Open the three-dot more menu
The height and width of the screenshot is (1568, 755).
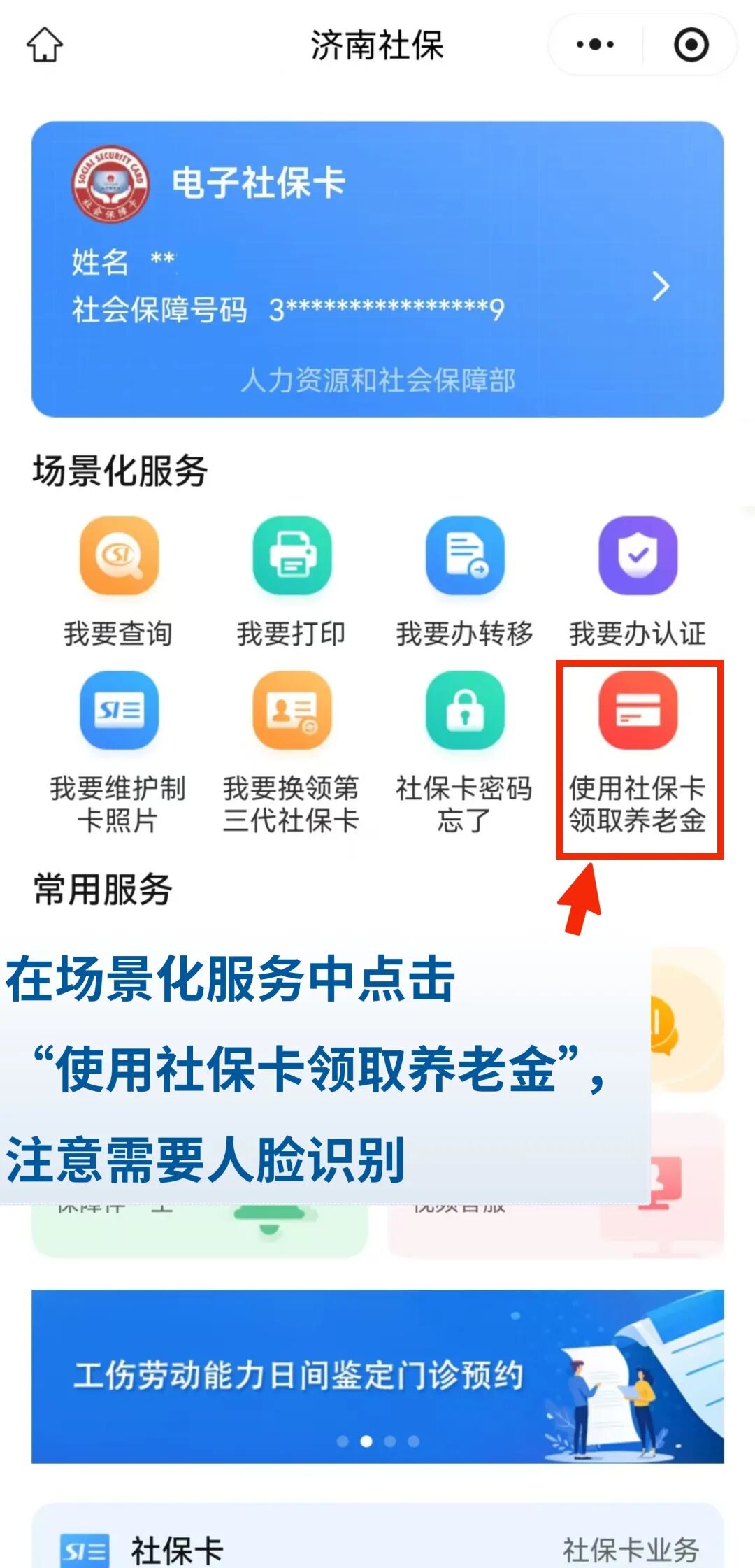click(x=595, y=45)
